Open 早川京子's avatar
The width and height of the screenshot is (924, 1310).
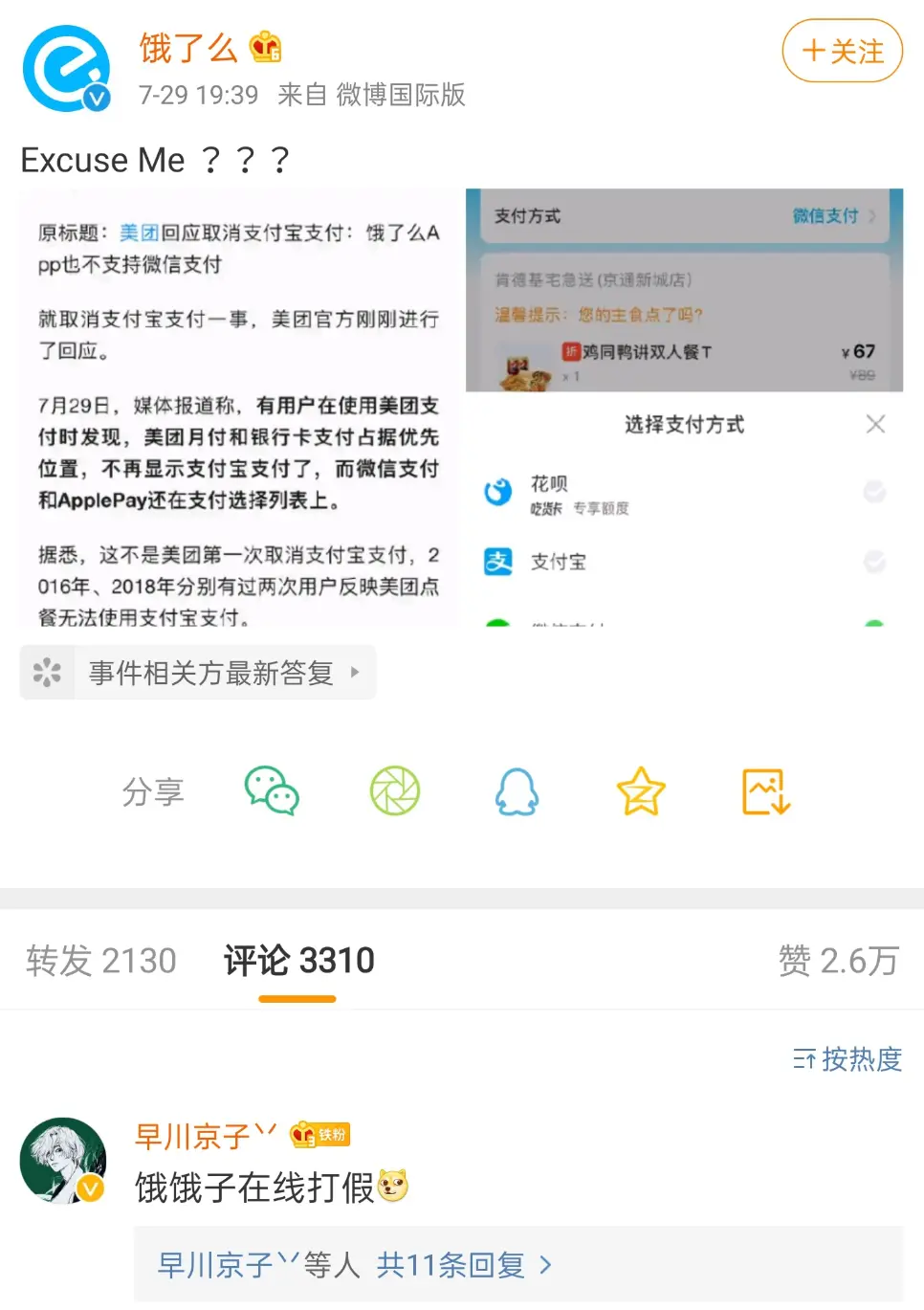tap(63, 1161)
